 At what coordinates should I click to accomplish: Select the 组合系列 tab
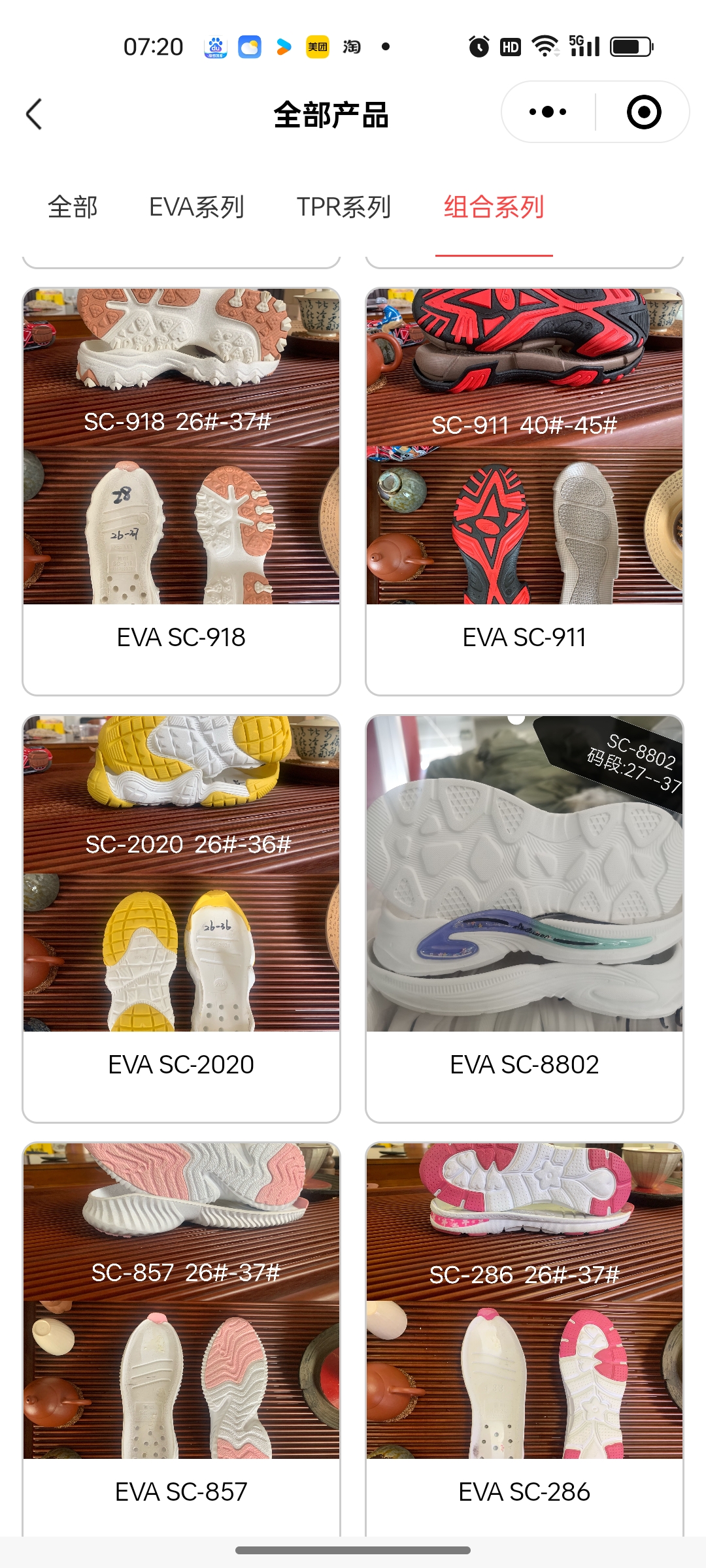pyautogui.click(x=494, y=207)
